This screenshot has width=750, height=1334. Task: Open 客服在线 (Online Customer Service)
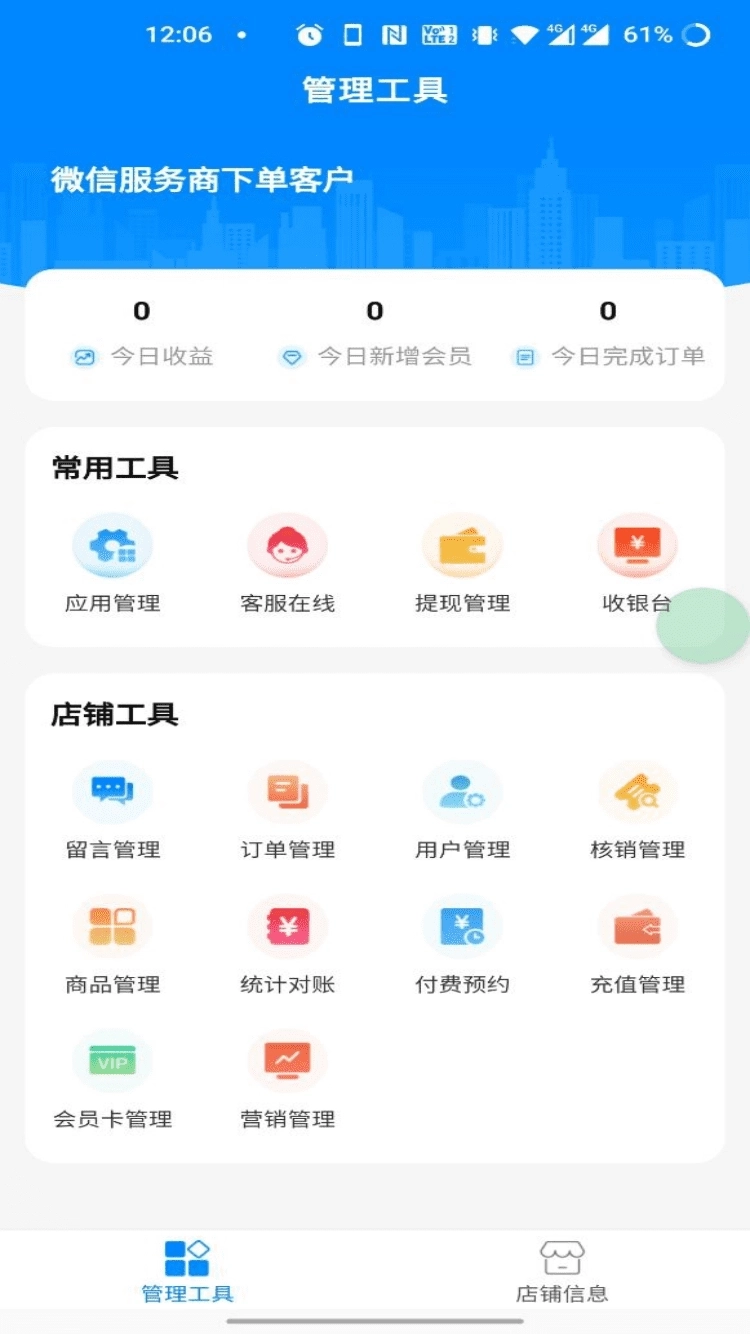(287, 562)
